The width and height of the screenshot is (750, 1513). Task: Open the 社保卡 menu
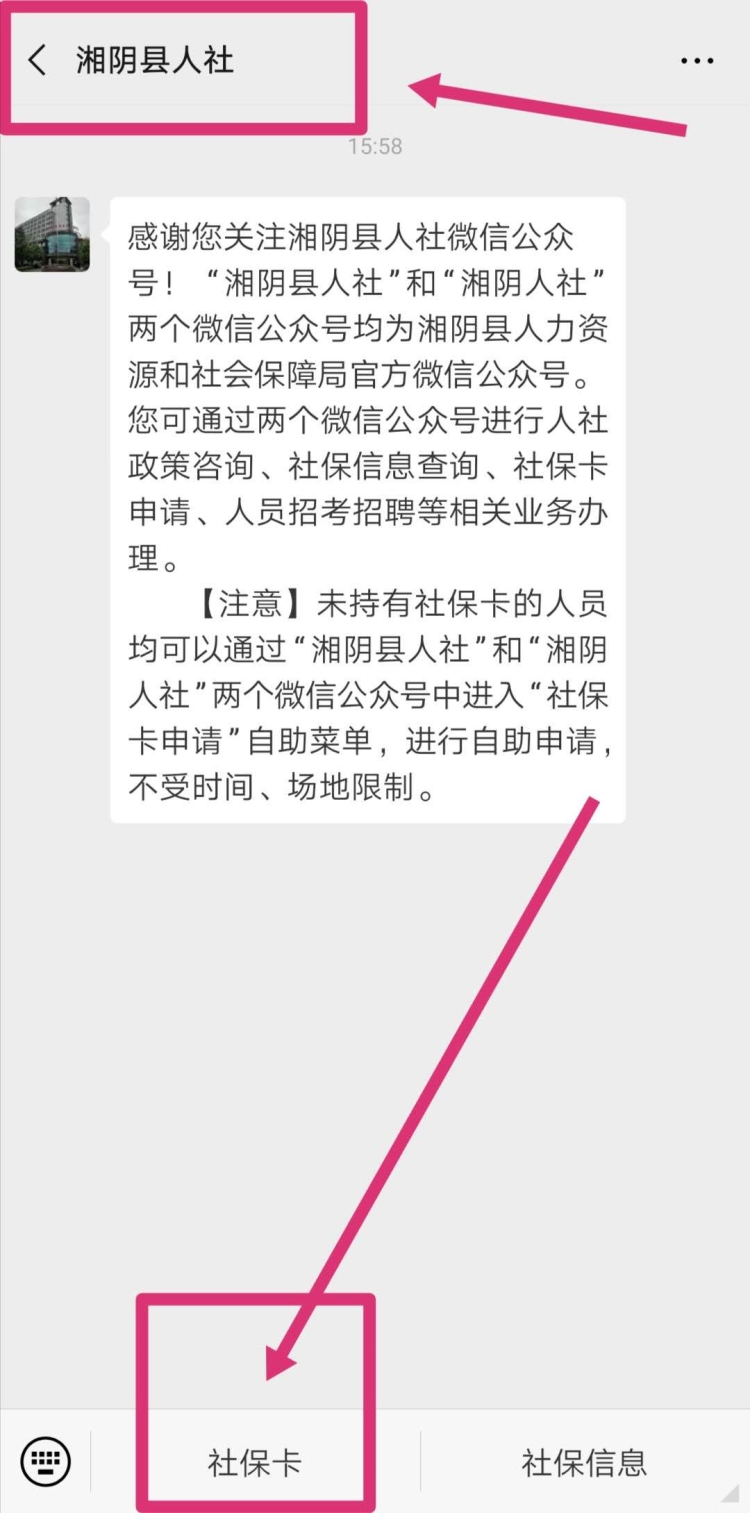(255, 1462)
